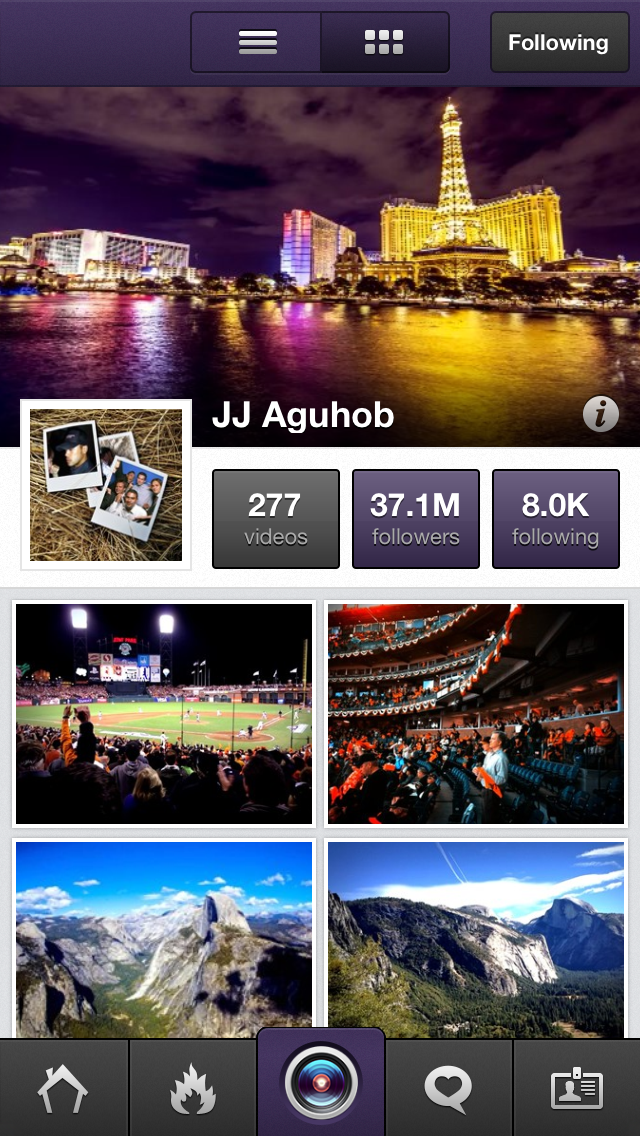The width and height of the screenshot is (640, 1136).
Task: Open the Yosemite valley cliffs video
Action: click(x=476, y=938)
